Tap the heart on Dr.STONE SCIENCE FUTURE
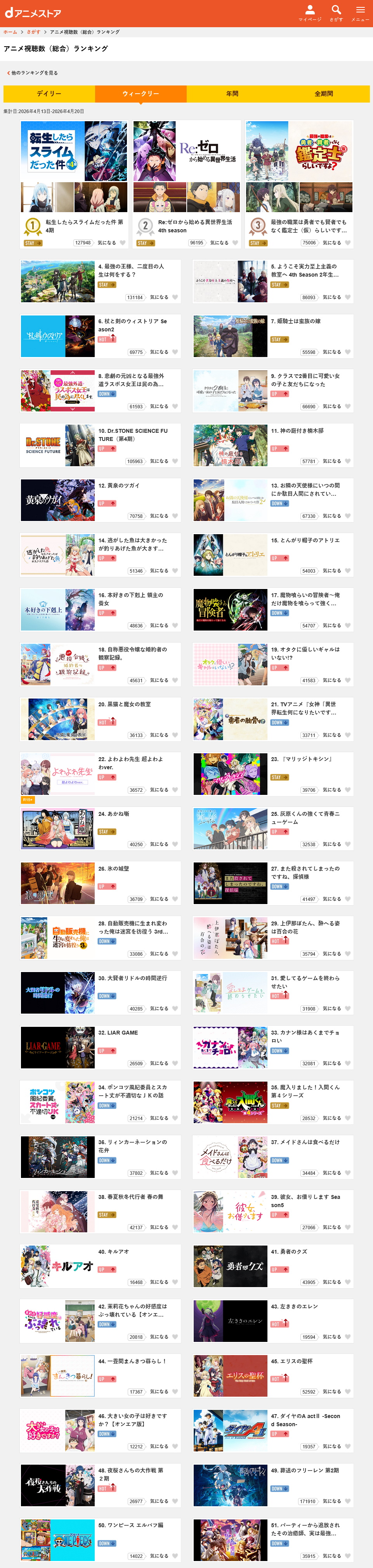This screenshot has width=373, height=1568. [x=175, y=462]
